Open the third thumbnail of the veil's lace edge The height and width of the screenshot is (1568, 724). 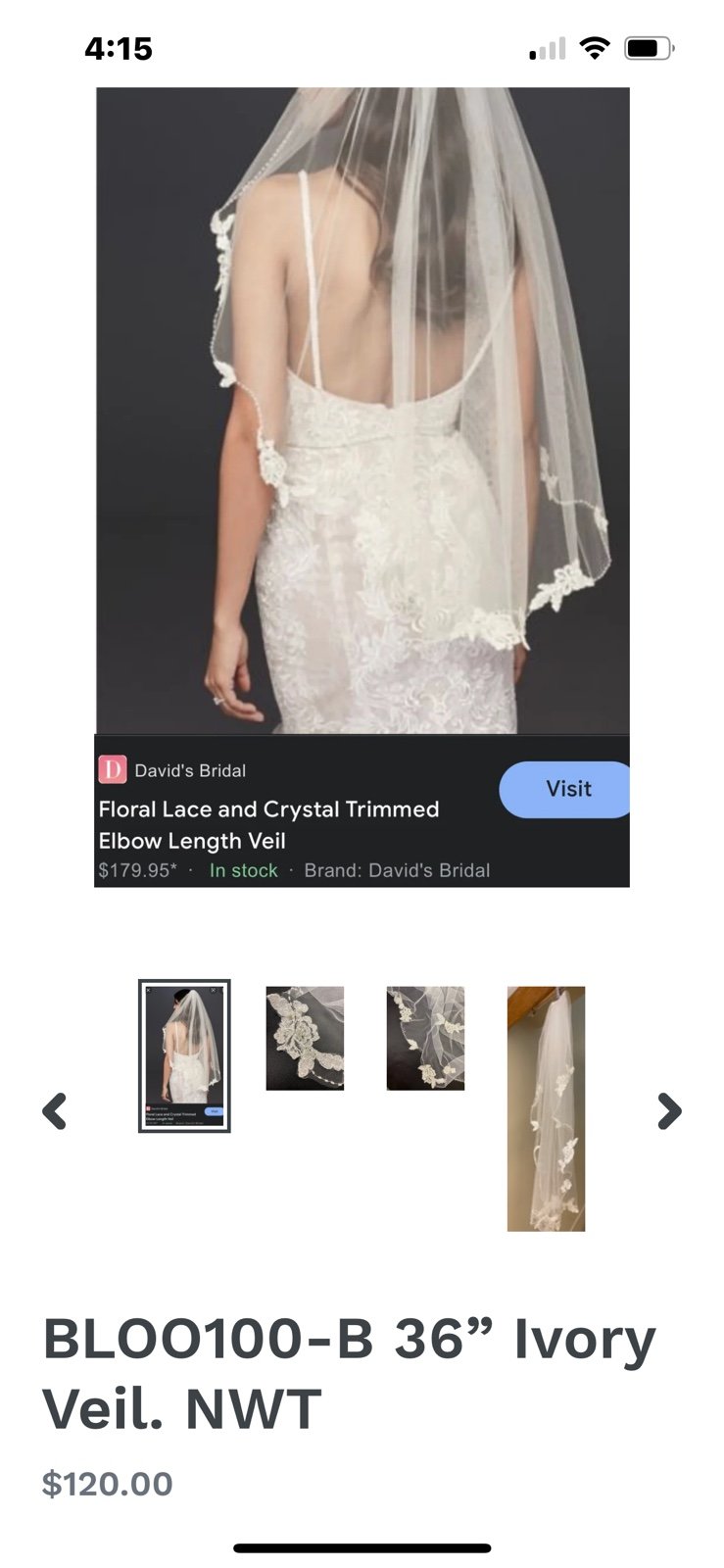[425, 1039]
